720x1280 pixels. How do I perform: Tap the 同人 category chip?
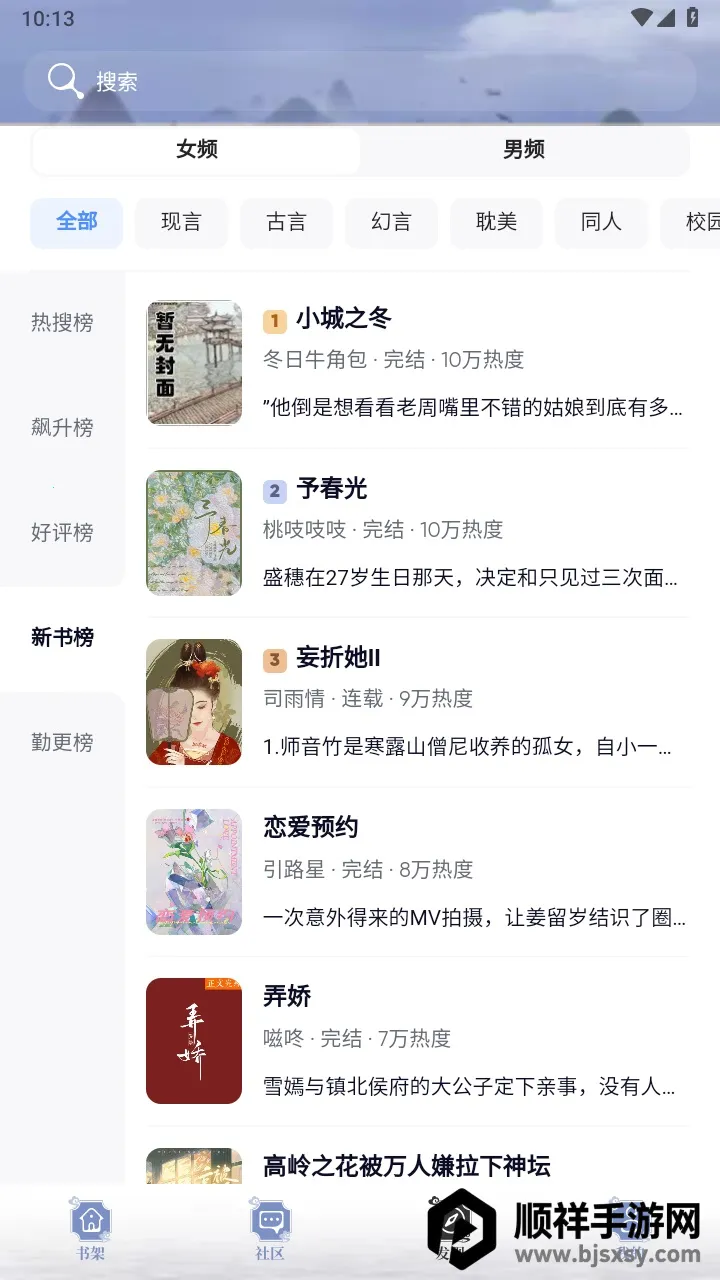pyautogui.click(x=601, y=222)
